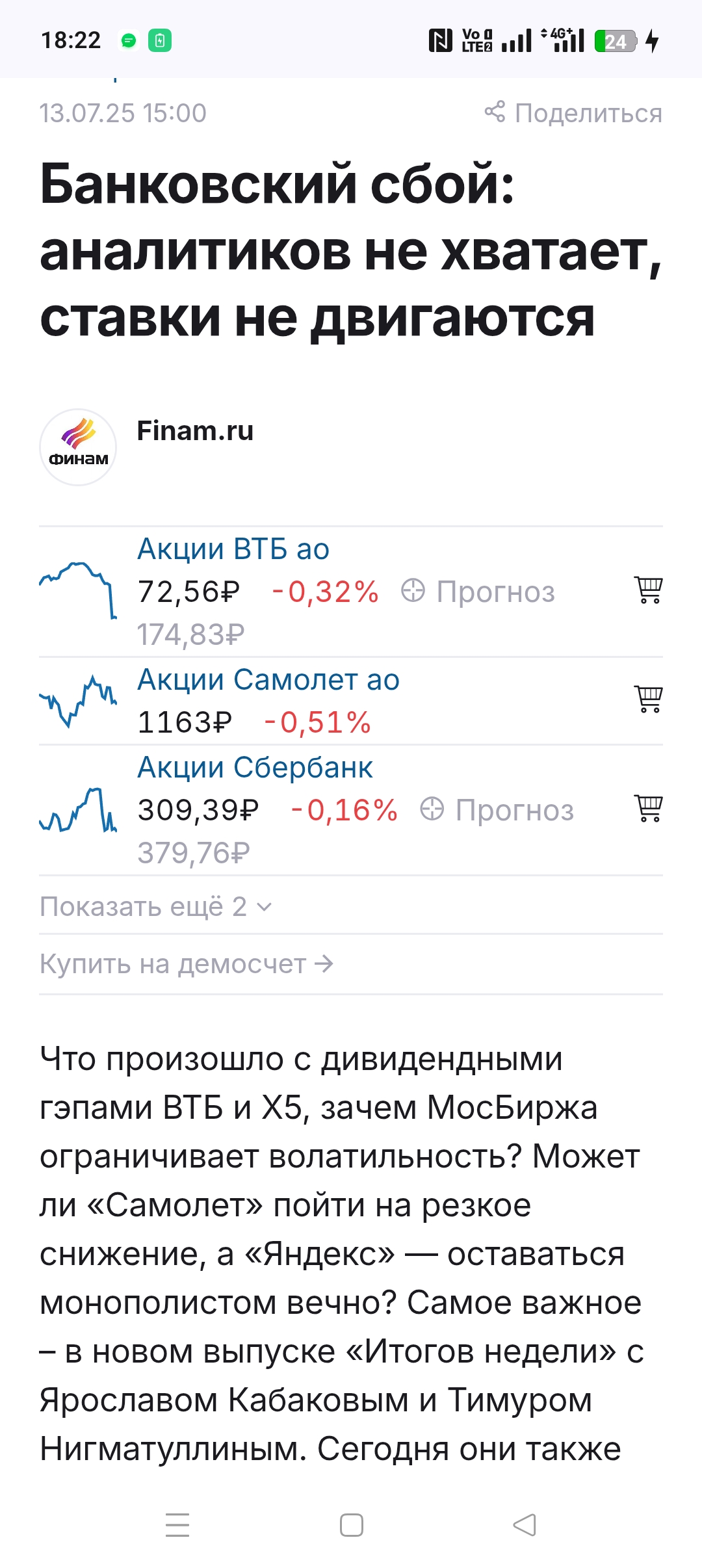View Прогноз for ВТБ shares
The width and height of the screenshot is (702, 1568).
coord(478,592)
